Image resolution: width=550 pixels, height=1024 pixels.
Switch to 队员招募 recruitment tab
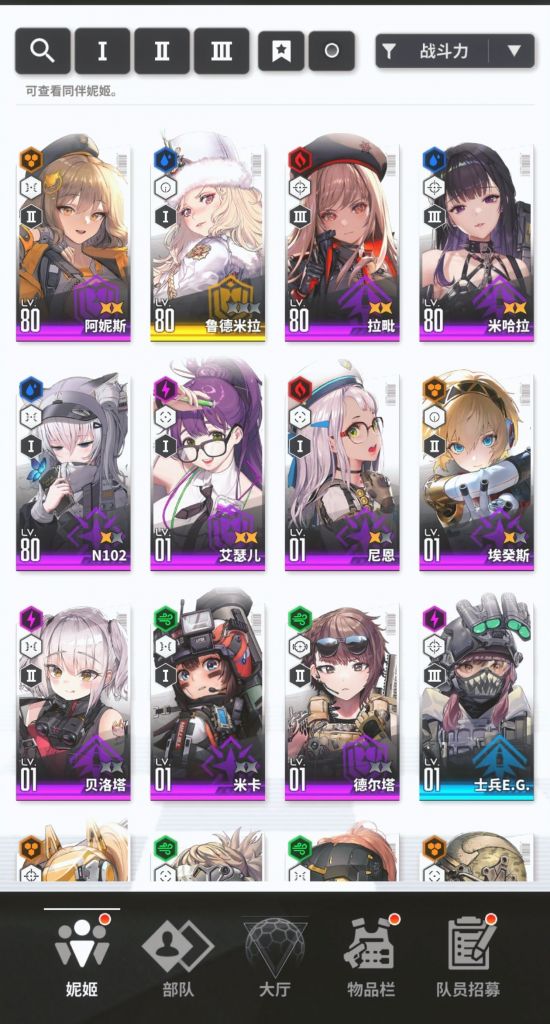click(468, 958)
